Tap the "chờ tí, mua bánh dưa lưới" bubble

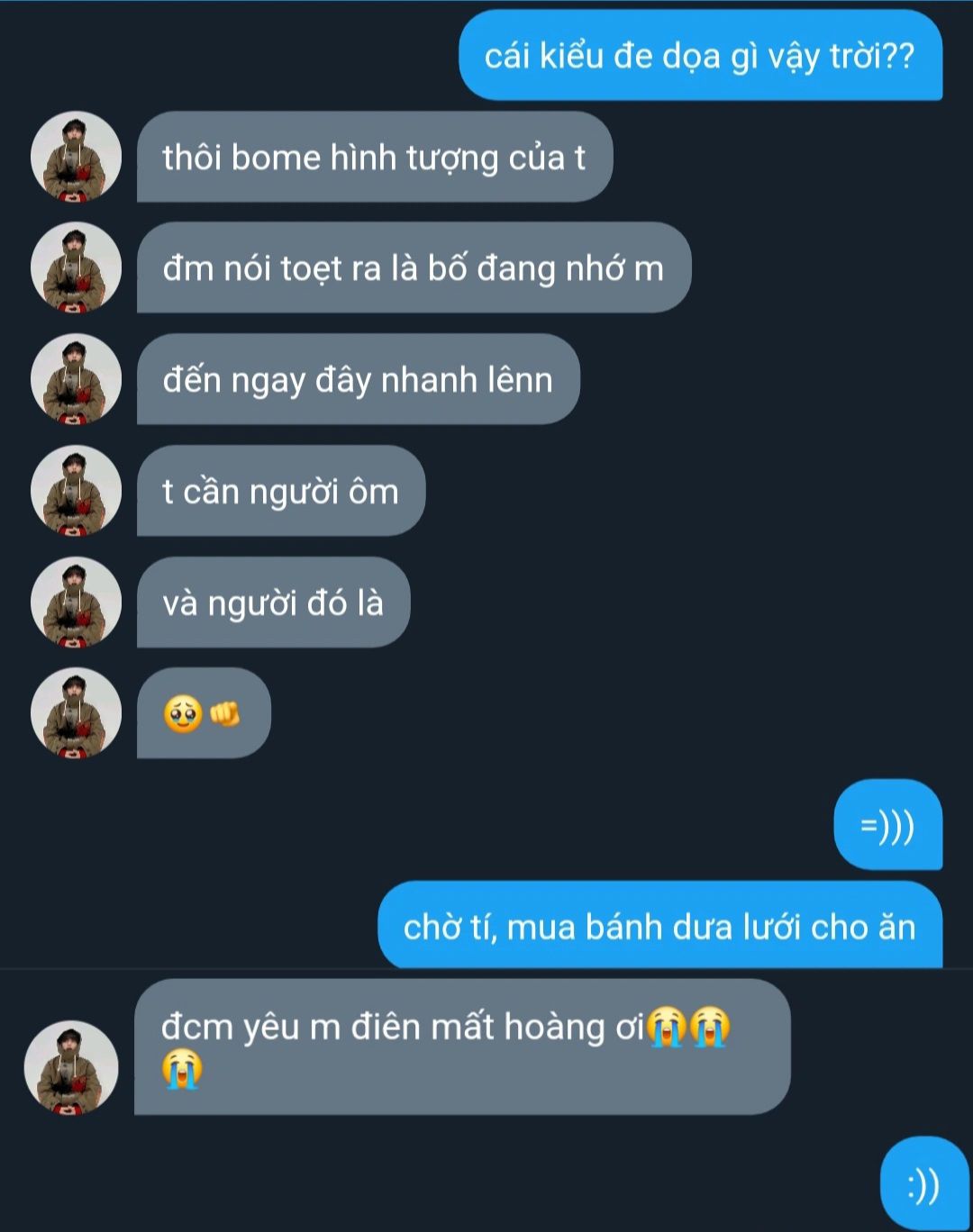[x=659, y=926]
